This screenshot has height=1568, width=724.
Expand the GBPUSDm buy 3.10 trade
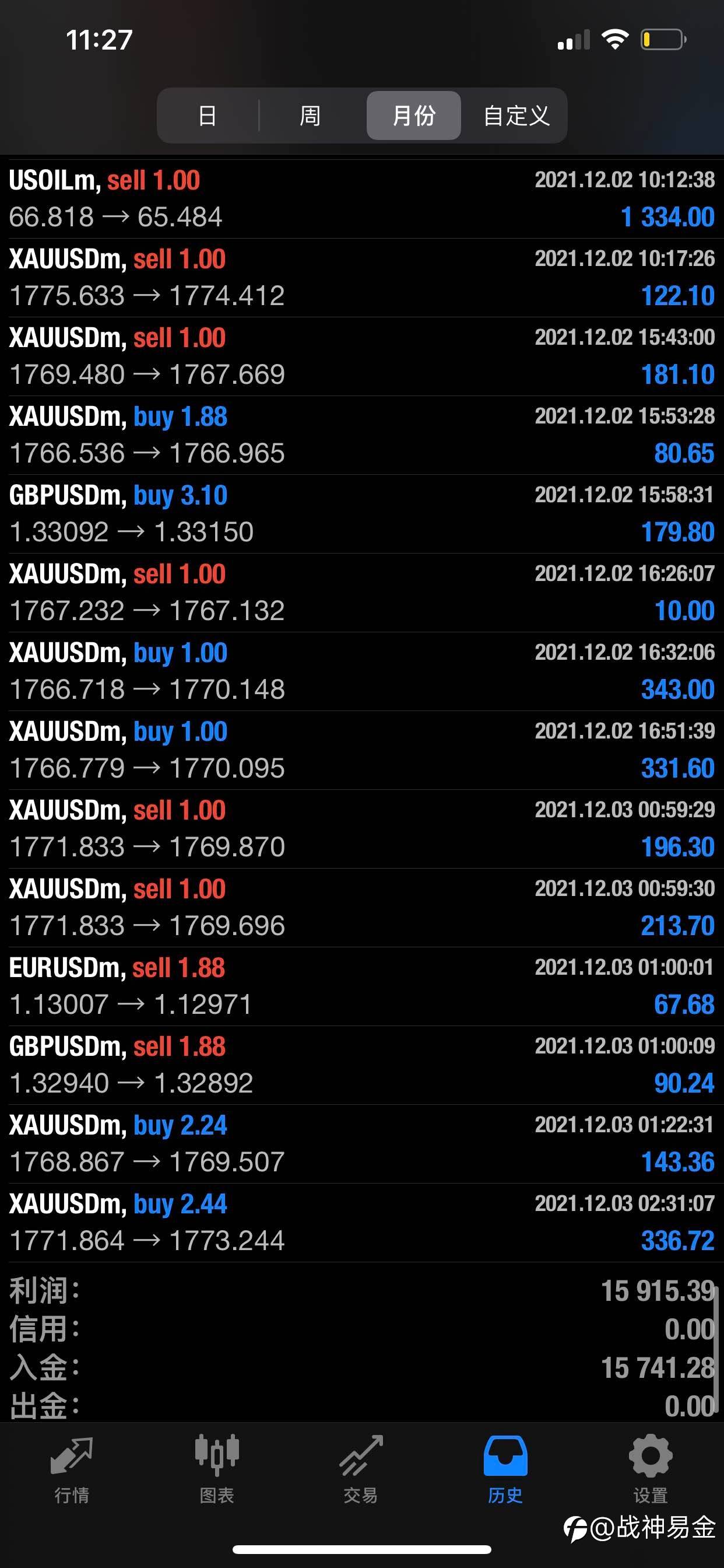pos(362,514)
